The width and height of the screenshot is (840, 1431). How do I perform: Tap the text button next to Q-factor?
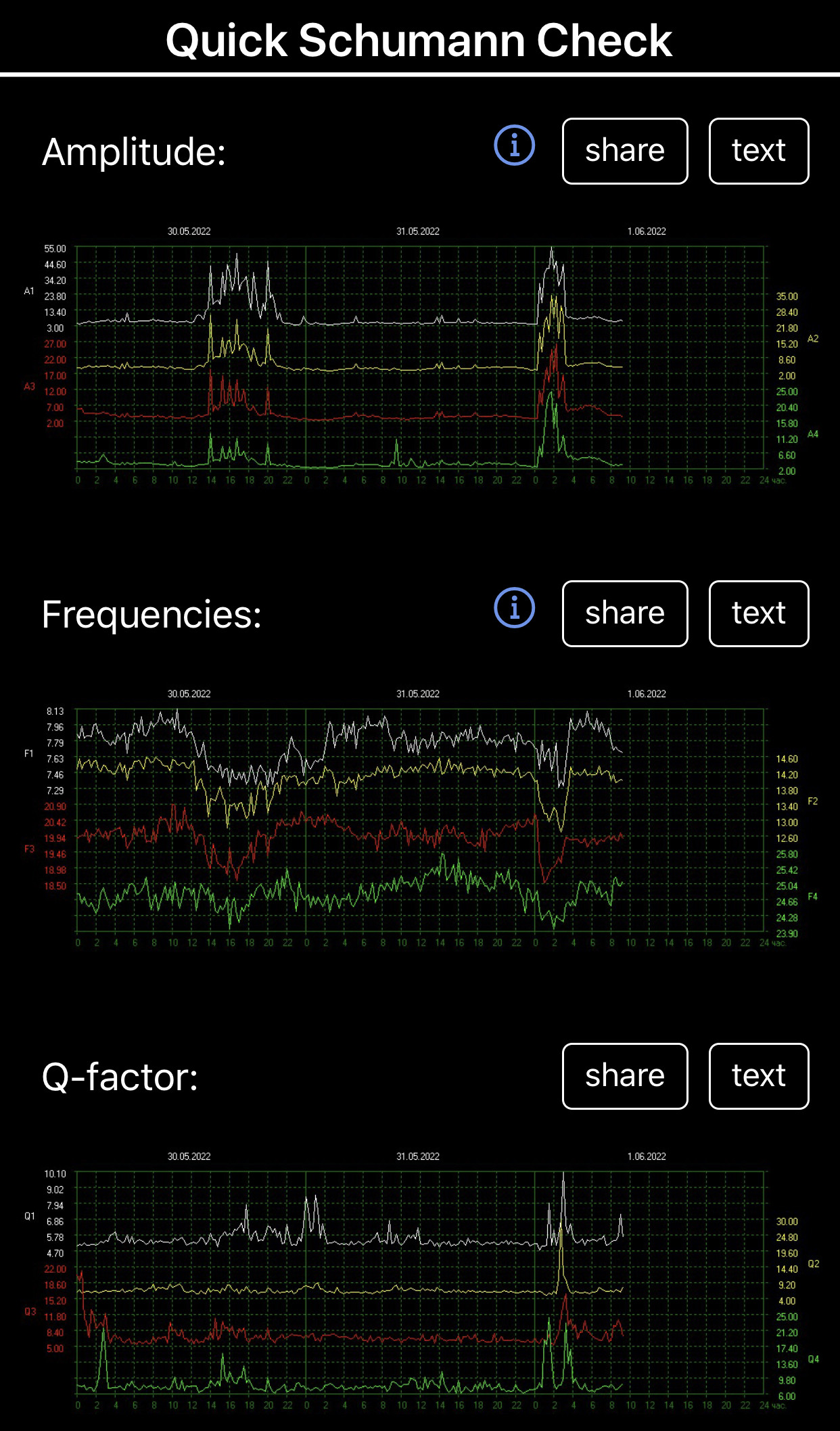point(758,1076)
